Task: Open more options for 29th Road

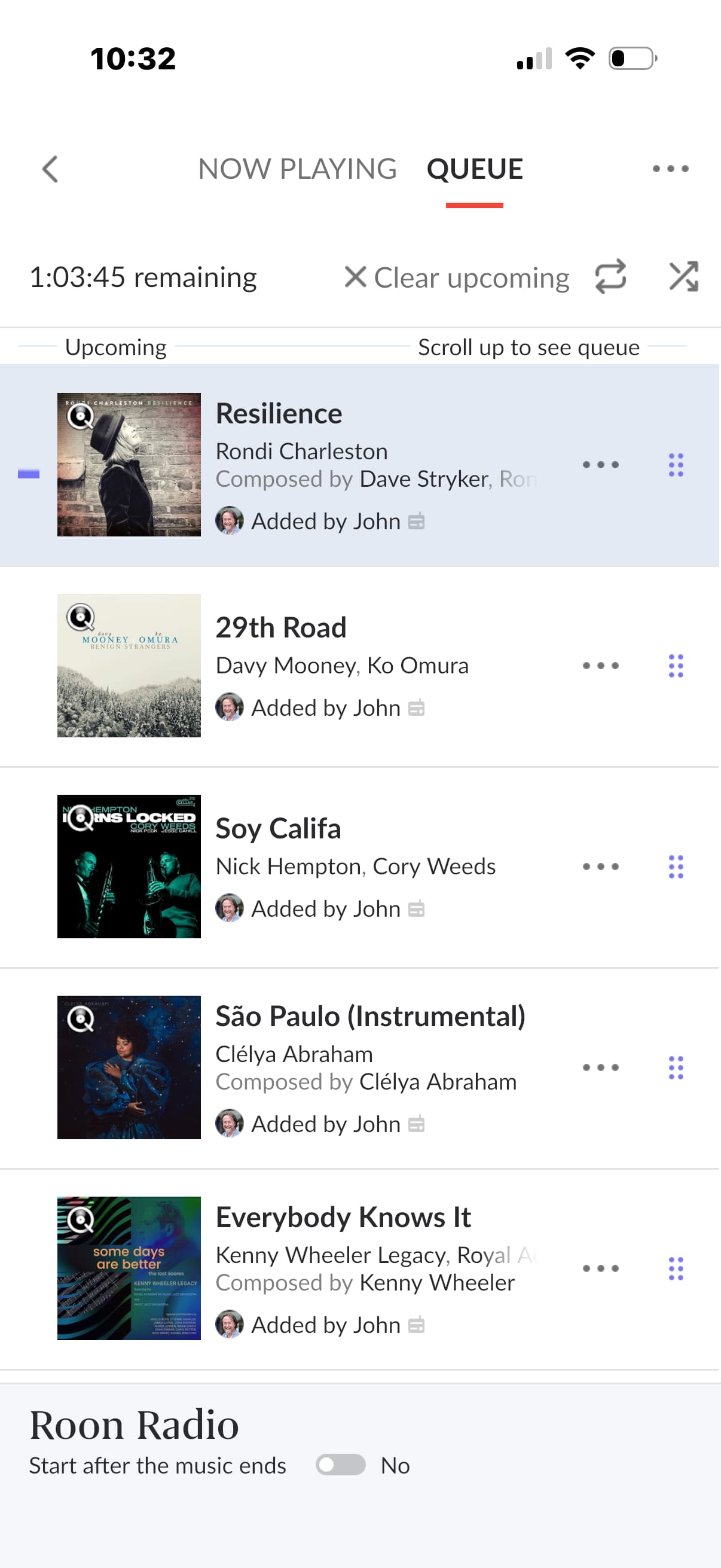Action: pyautogui.click(x=600, y=666)
